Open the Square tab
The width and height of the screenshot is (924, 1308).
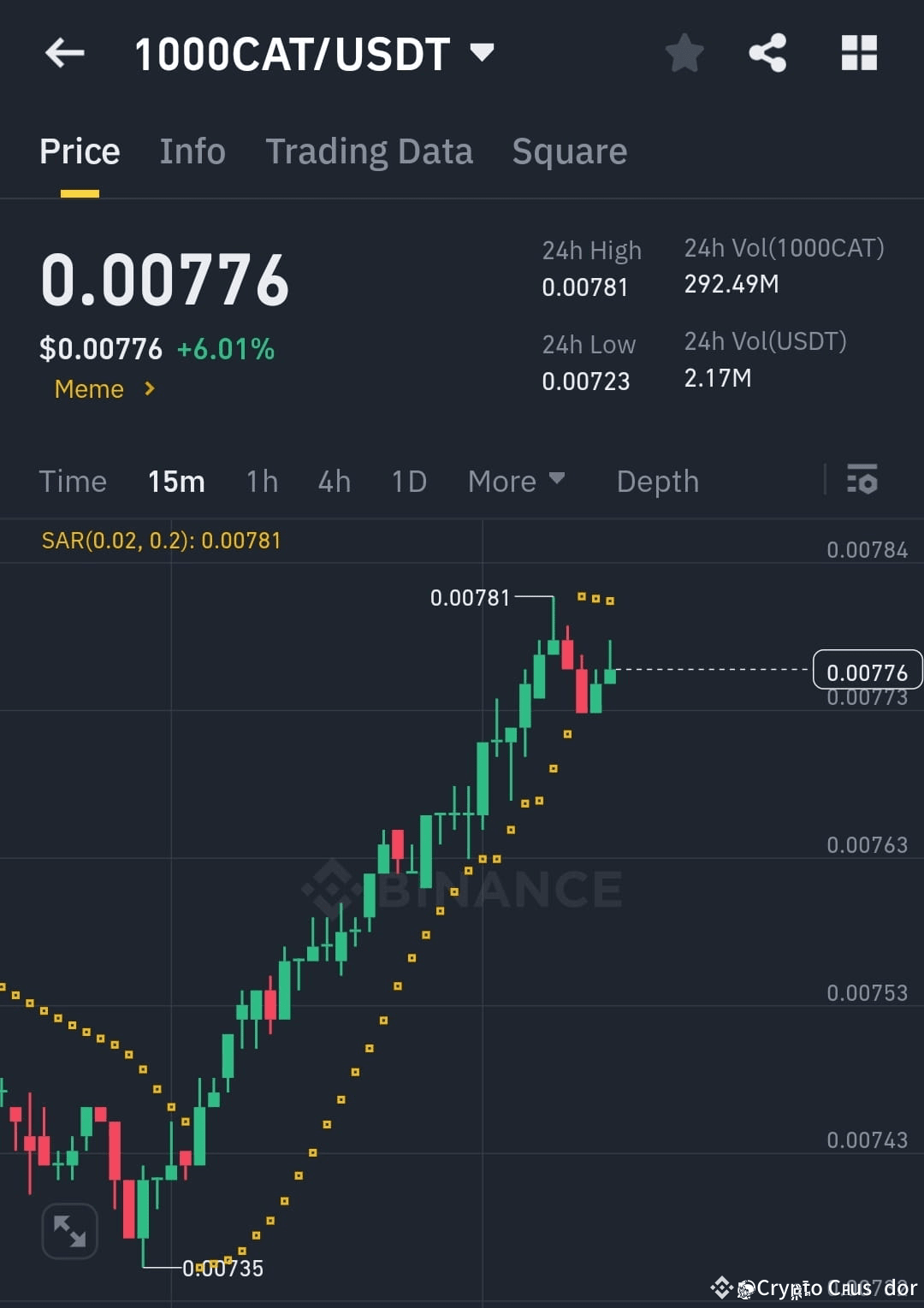tap(569, 151)
